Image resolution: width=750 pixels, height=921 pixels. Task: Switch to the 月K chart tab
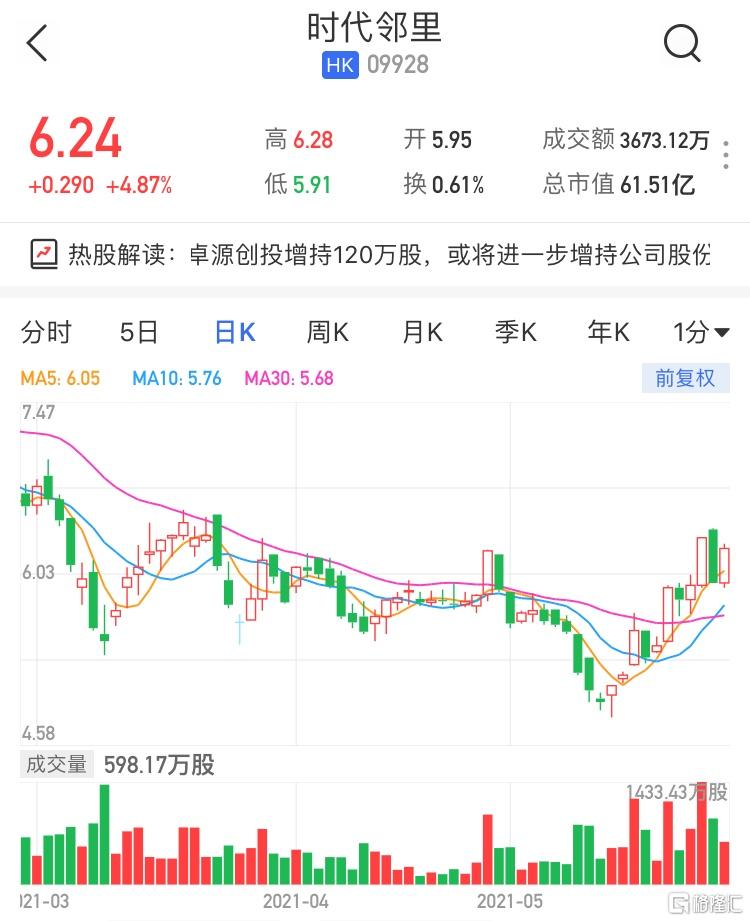[421, 333]
